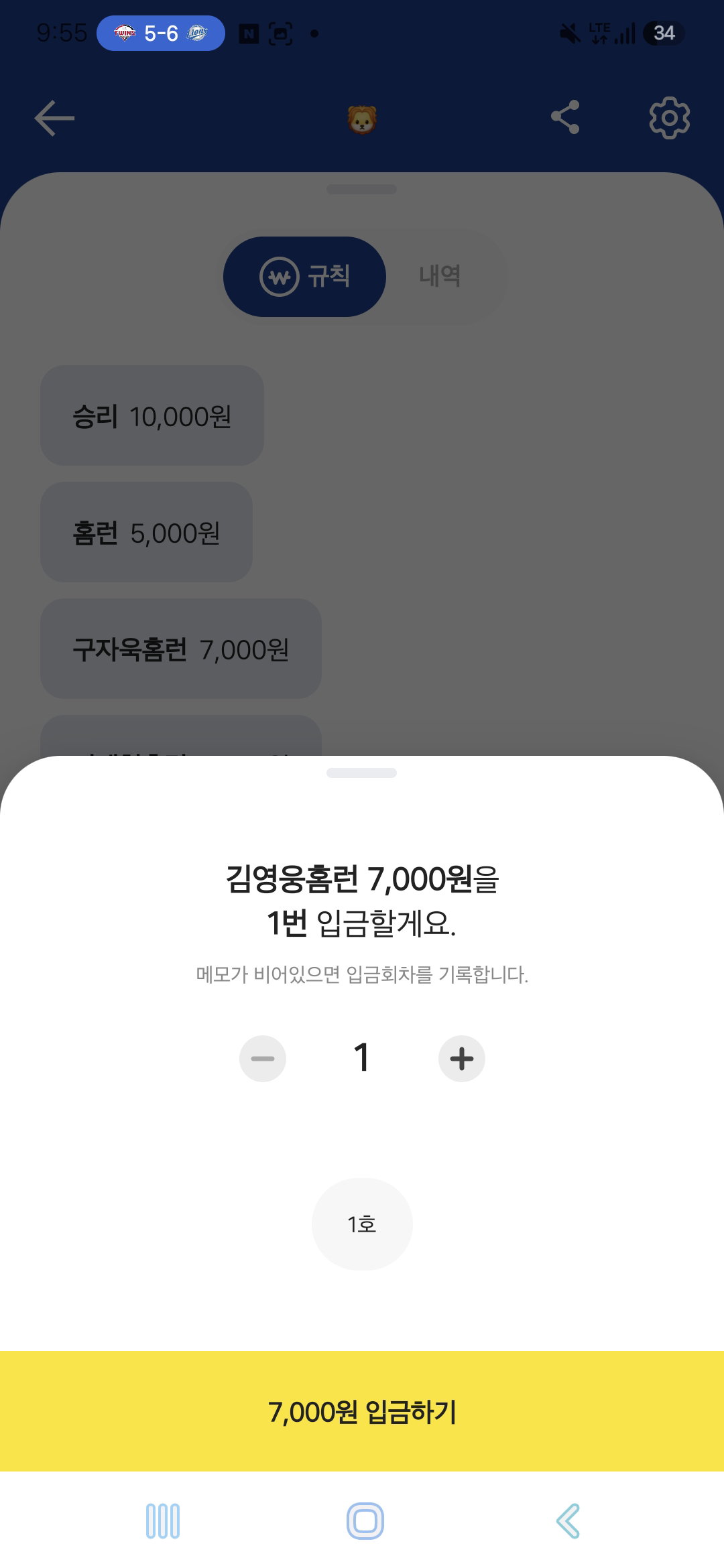Choose the 홈런 5,000원 rule
Image resolution: width=724 pixels, height=1568 pixels.
coord(147,532)
